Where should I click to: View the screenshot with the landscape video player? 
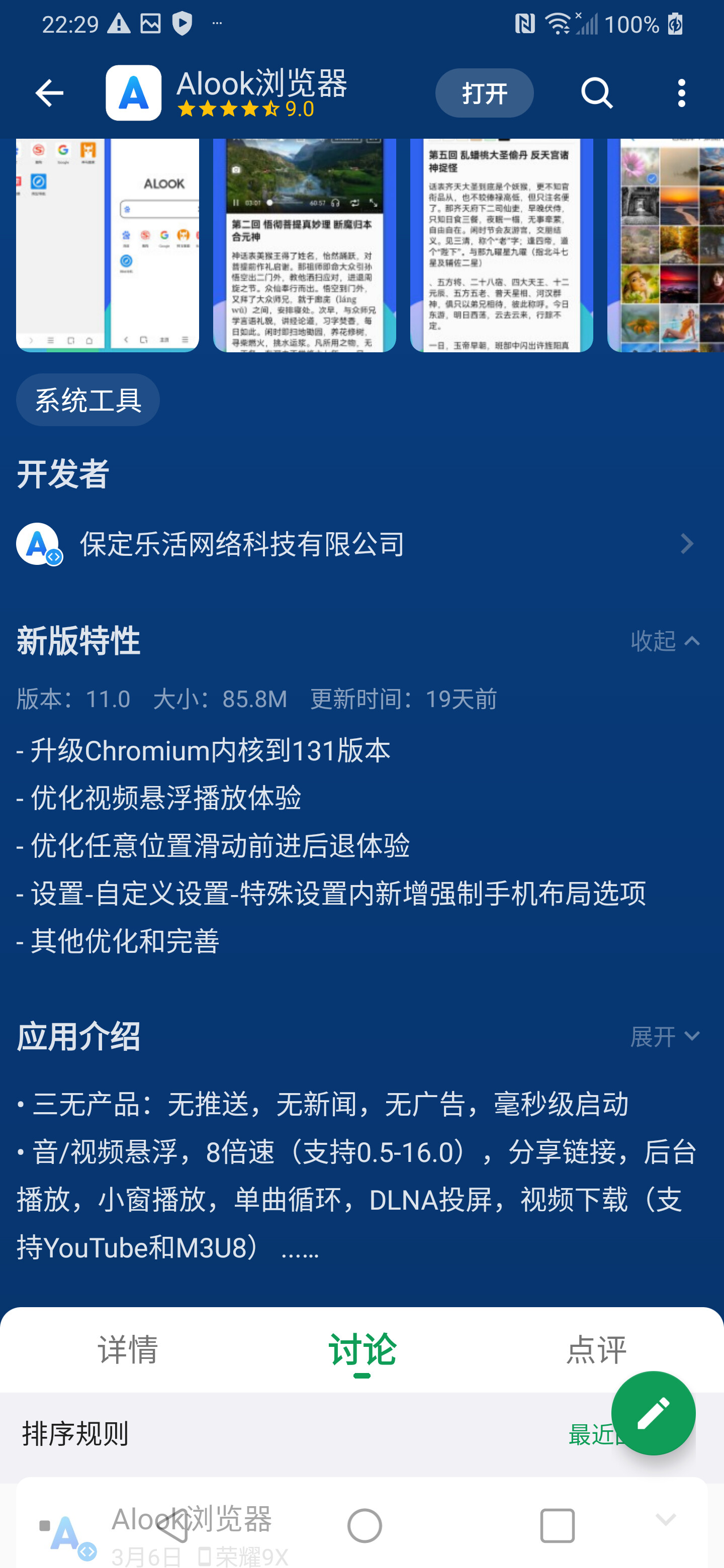point(305,245)
